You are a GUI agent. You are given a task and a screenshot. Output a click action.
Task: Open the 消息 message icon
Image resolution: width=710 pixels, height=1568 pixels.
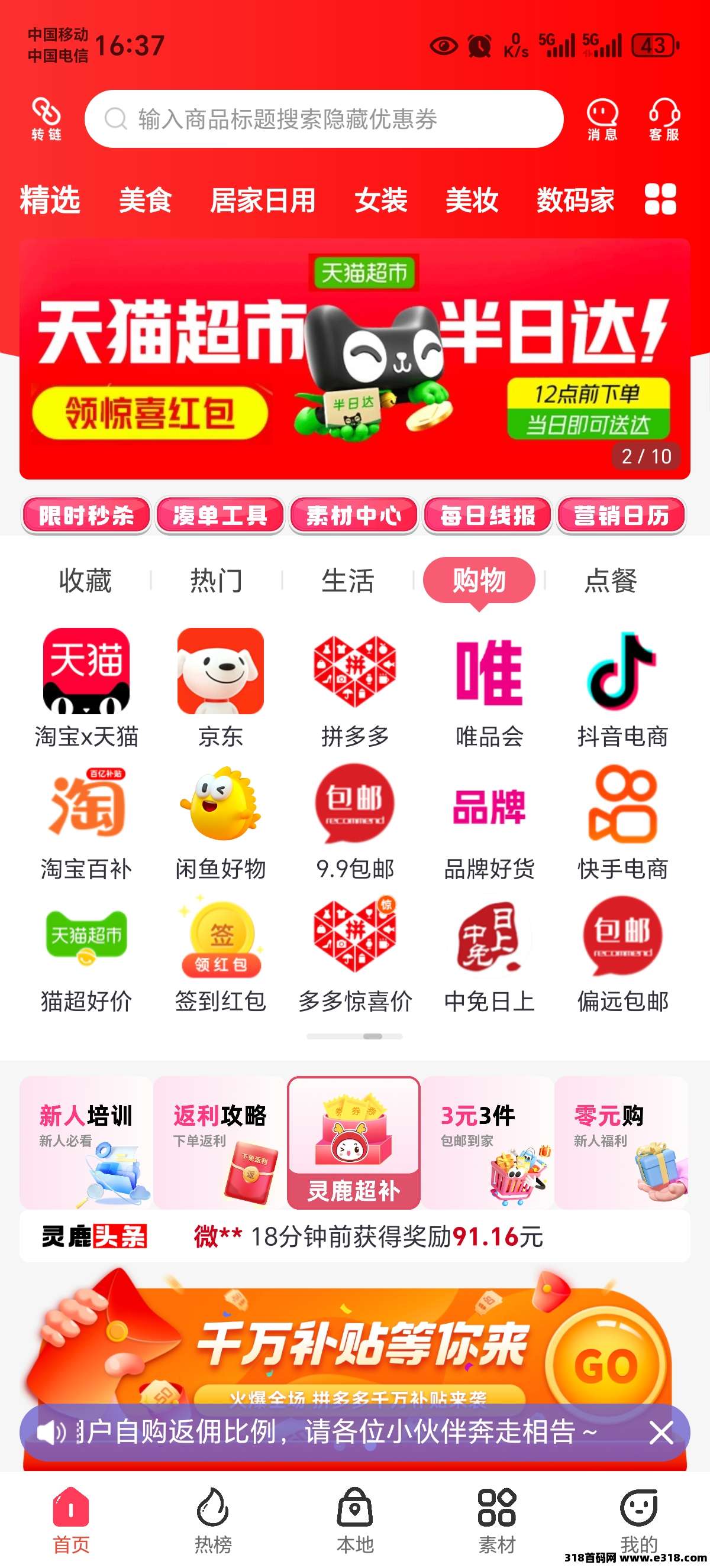[602, 119]
